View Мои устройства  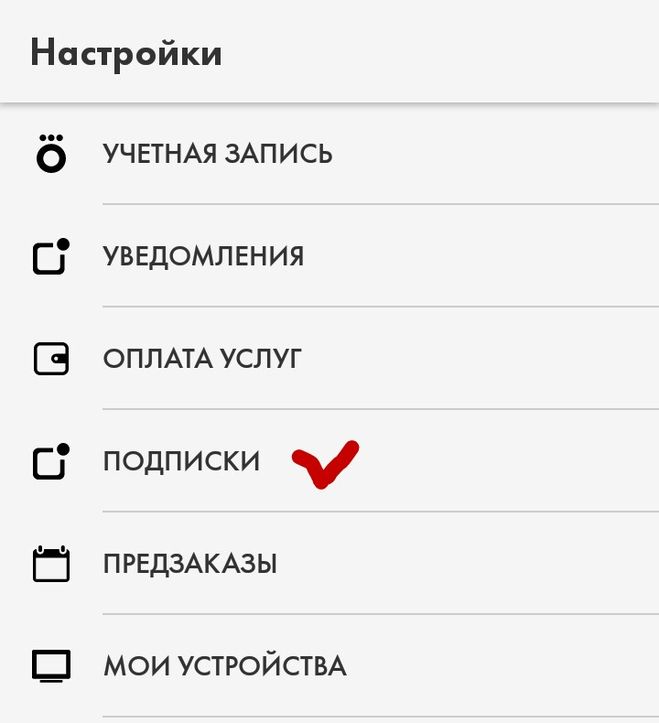(x=224, y=665)
